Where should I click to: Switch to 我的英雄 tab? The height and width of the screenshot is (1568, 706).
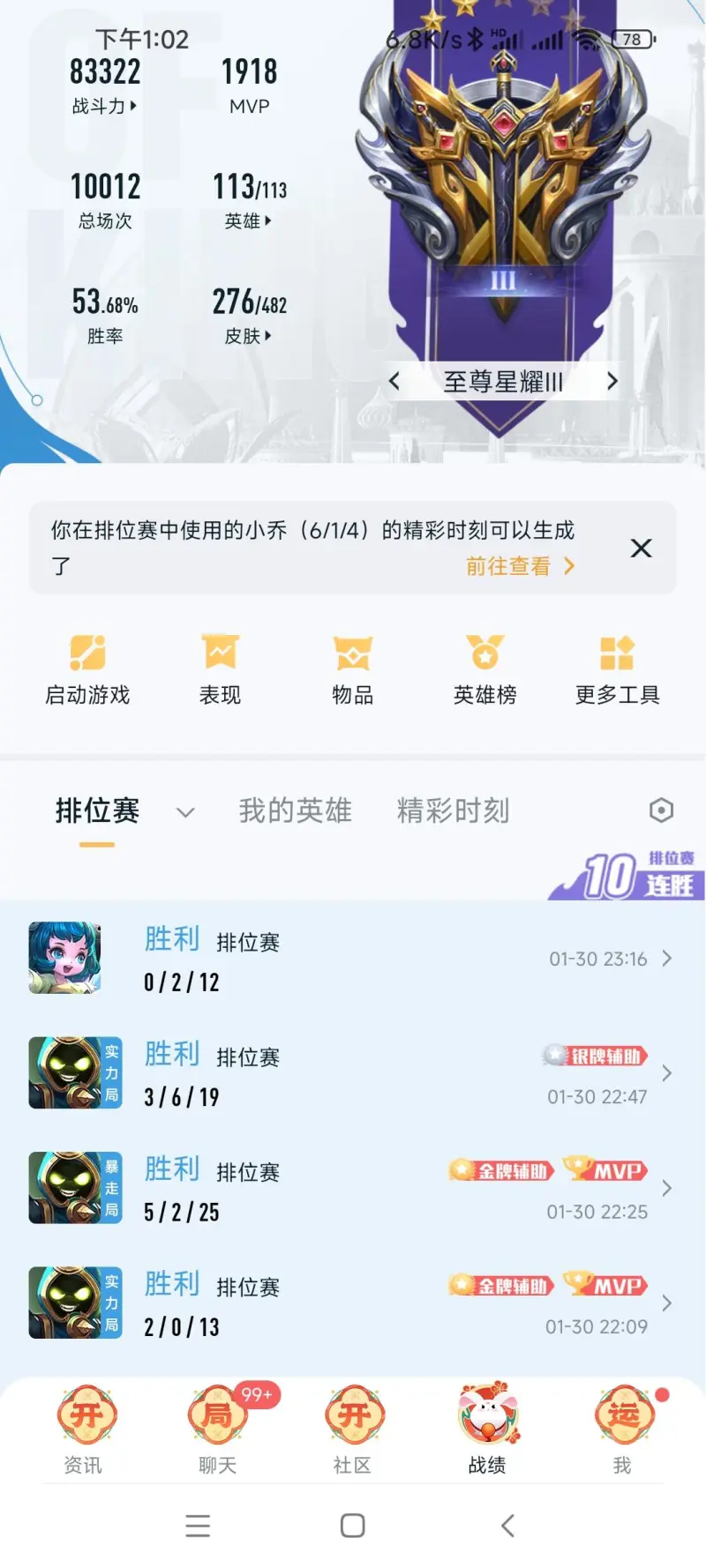[x=295, y=810]
